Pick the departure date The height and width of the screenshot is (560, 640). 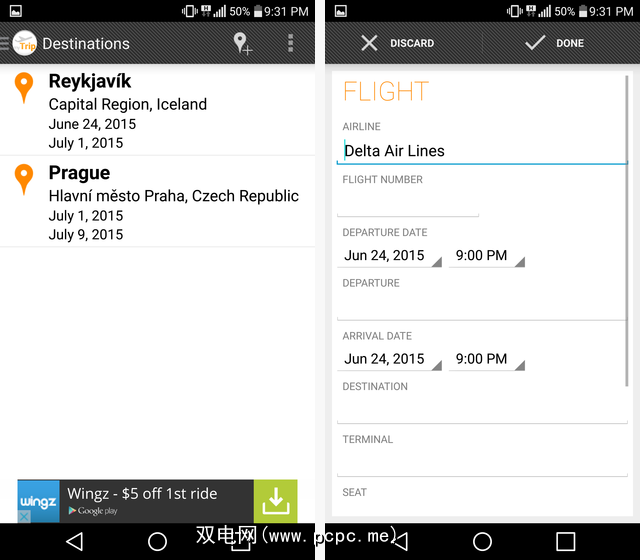390,256
